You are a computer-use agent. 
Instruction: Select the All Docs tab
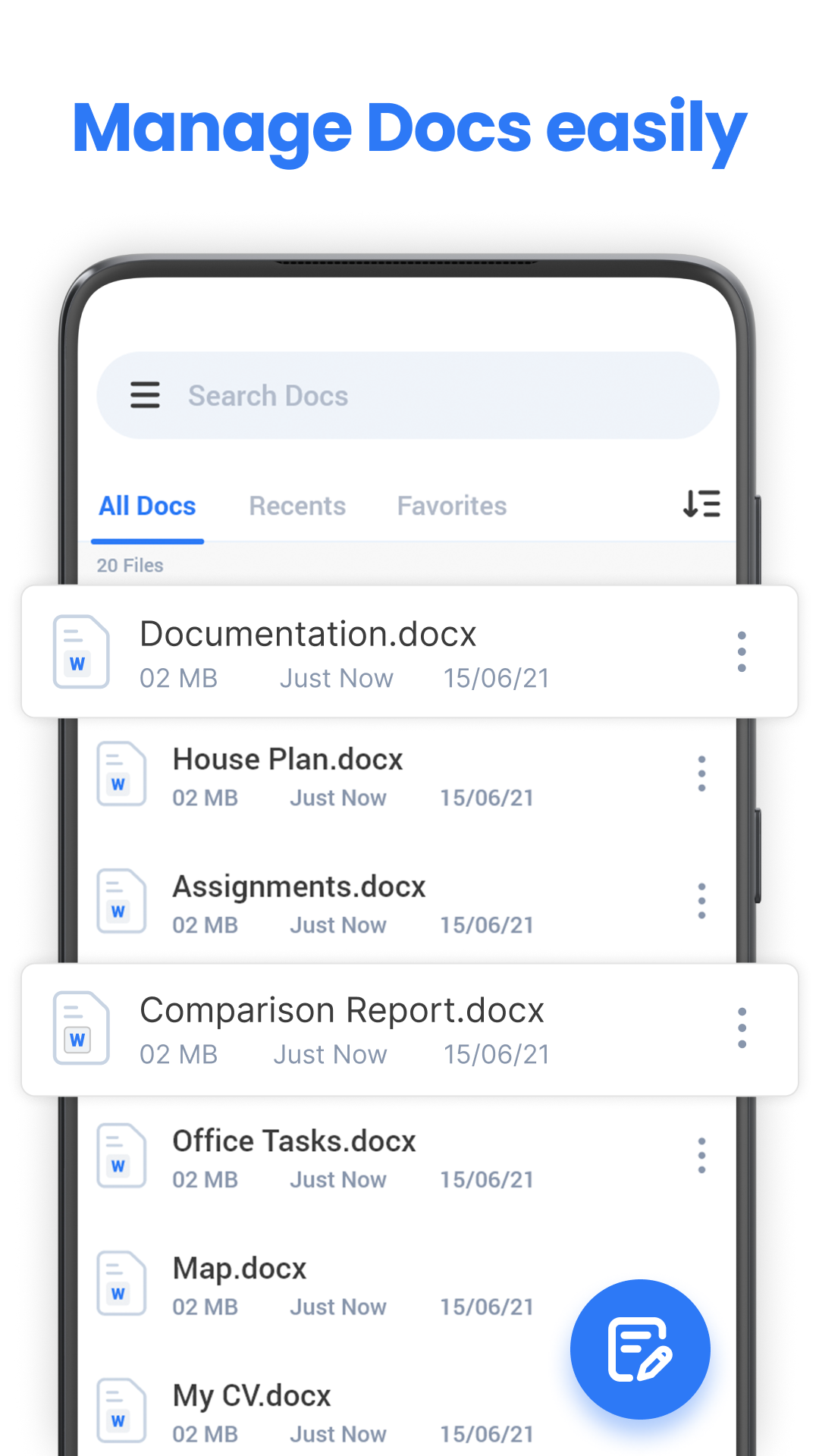pos(147,506)
